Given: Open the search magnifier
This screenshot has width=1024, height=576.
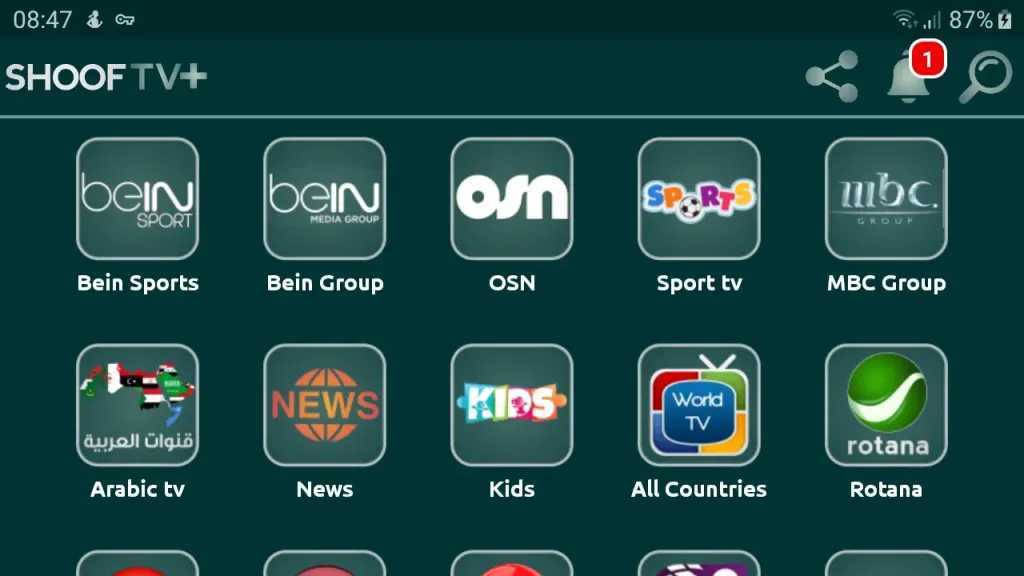Looking at the screenshot, I should (985, 77).
